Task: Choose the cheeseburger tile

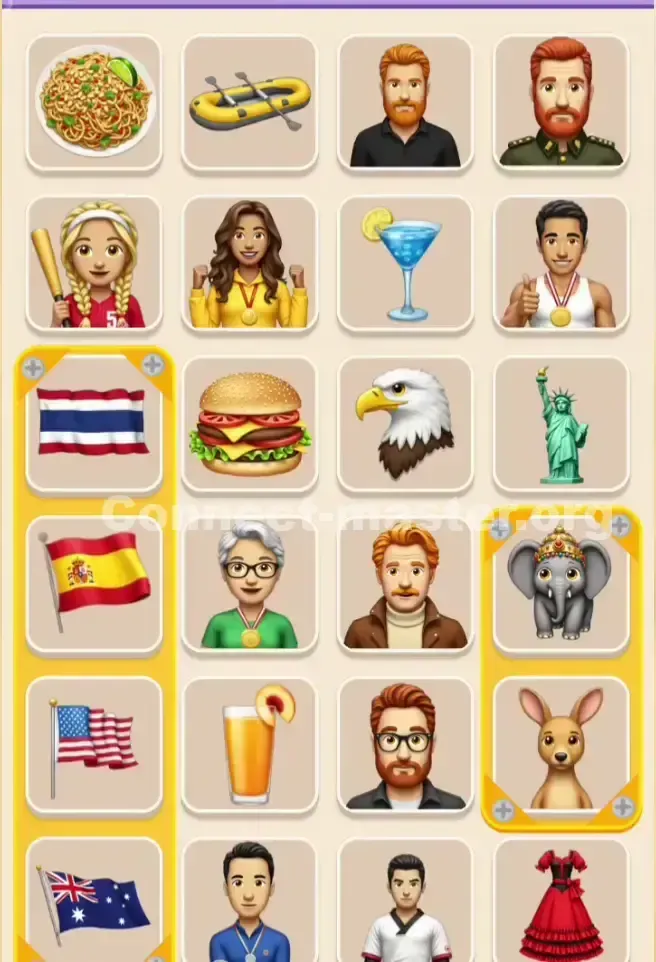Action: pos(249,424)
